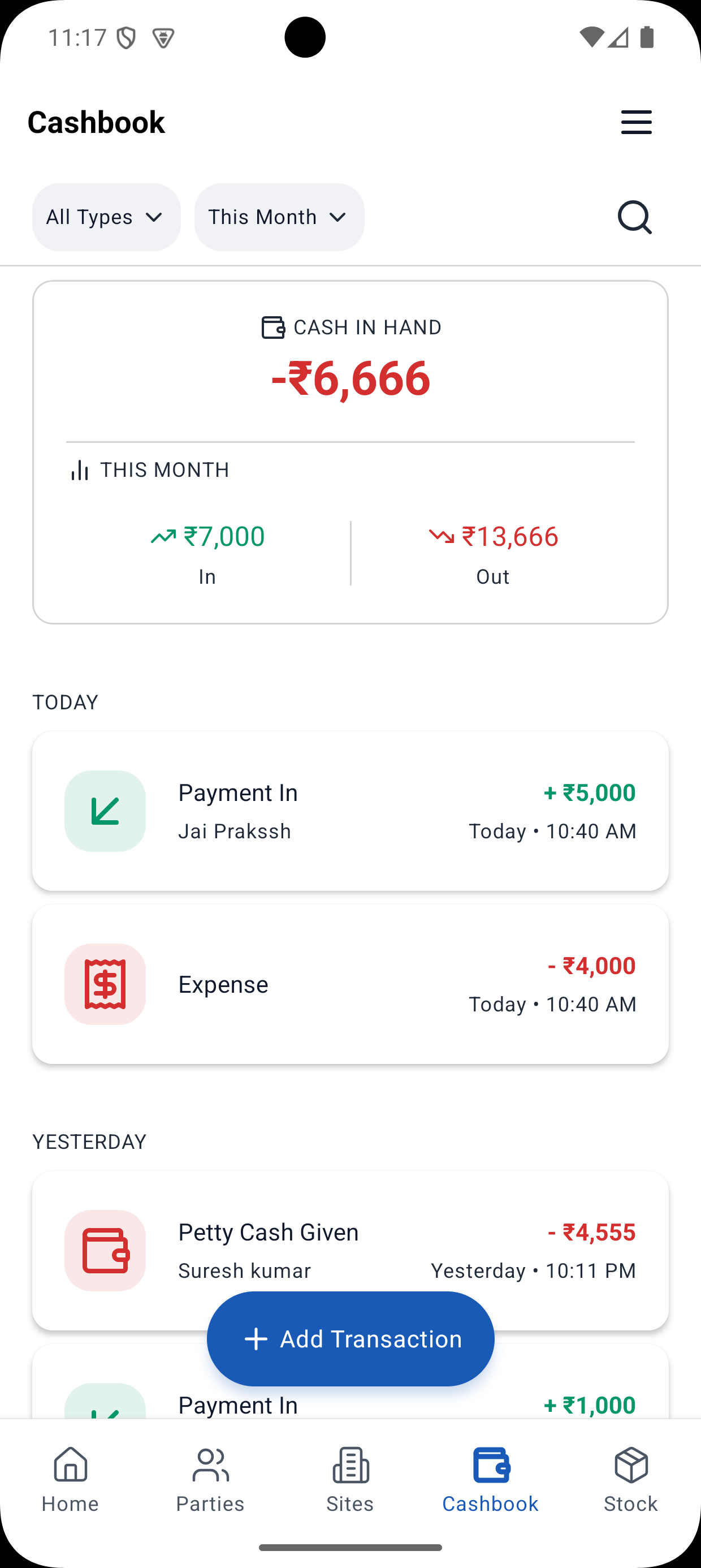Open the This Month chevron selector

pos(338,217)
